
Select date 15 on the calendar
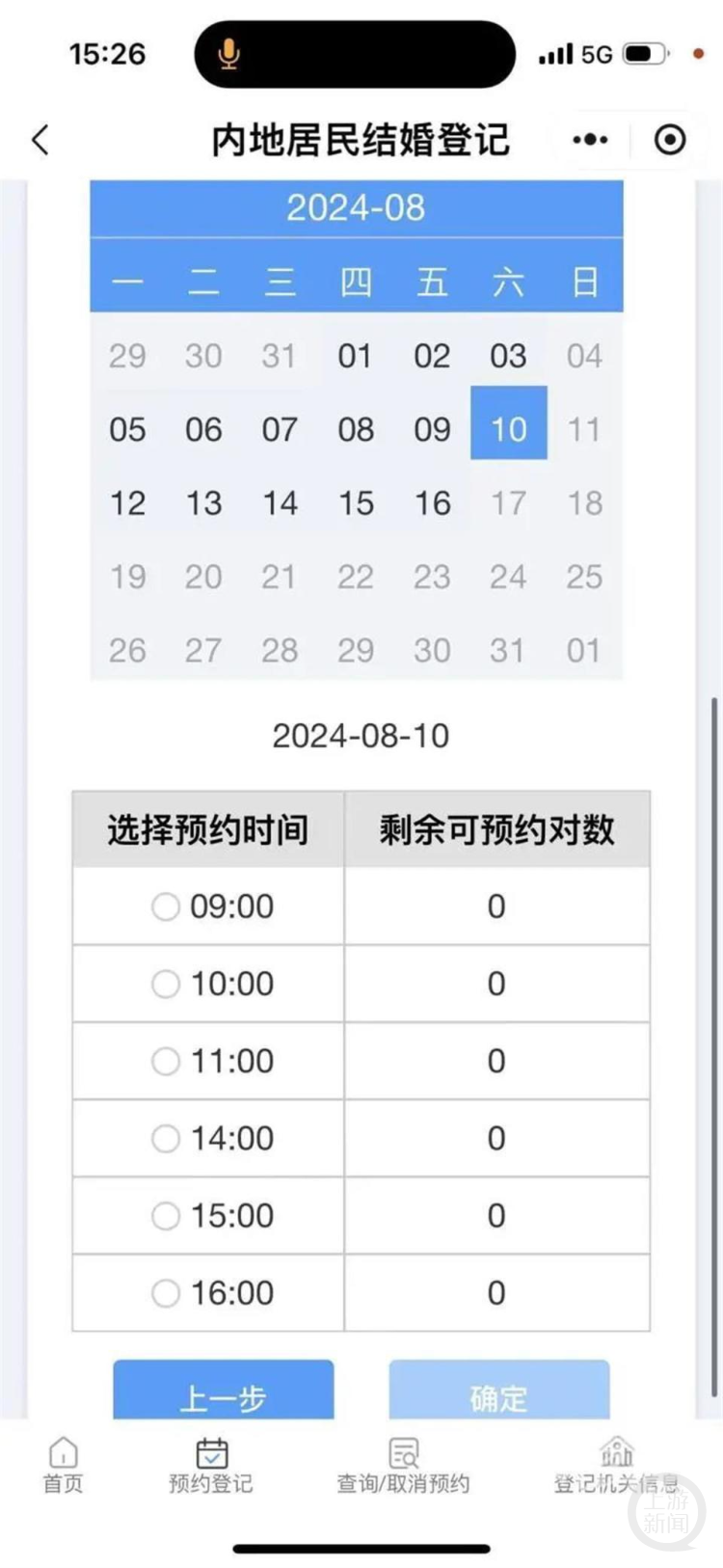coord(356,502)
